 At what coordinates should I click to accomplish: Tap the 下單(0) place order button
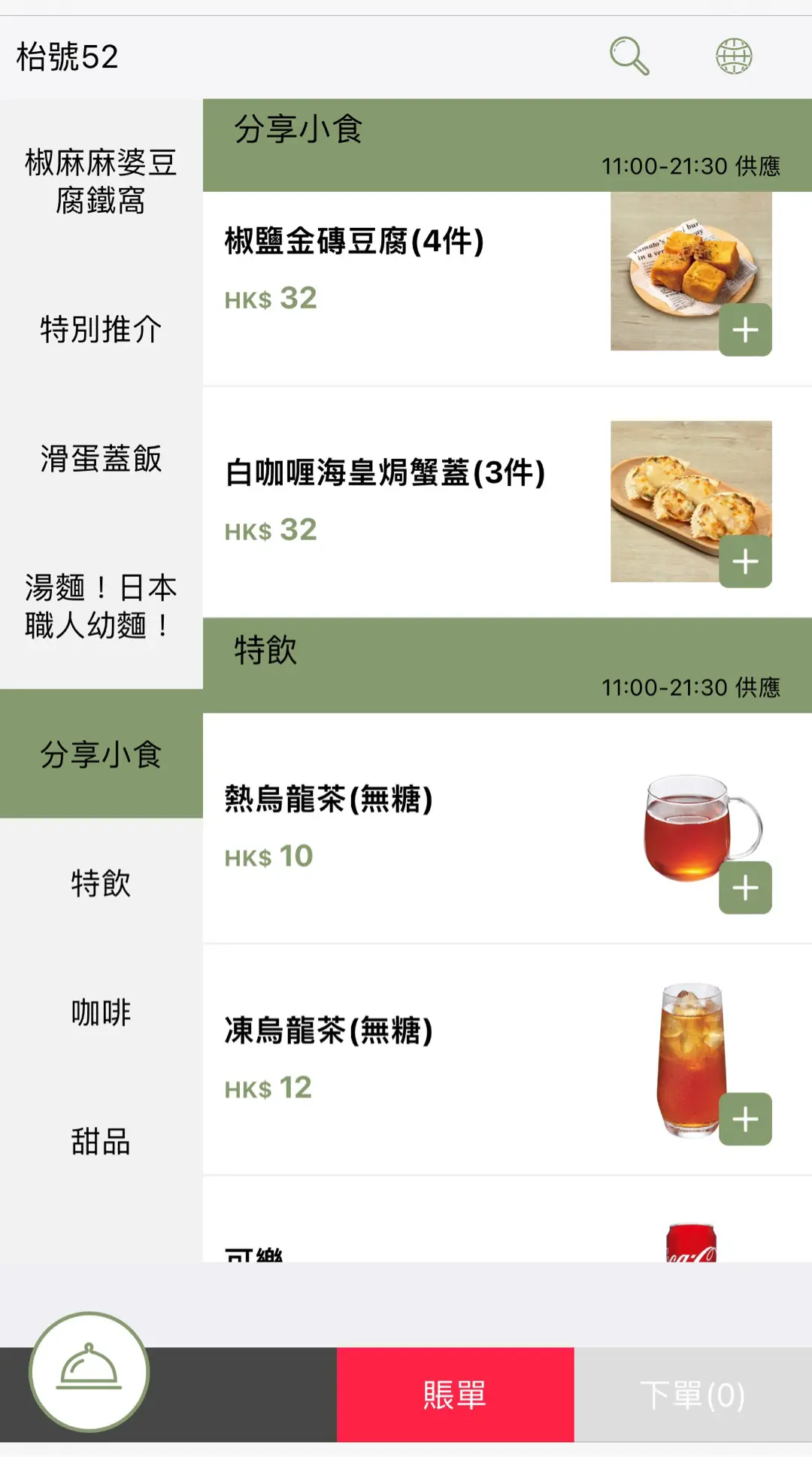[692, 1395]
